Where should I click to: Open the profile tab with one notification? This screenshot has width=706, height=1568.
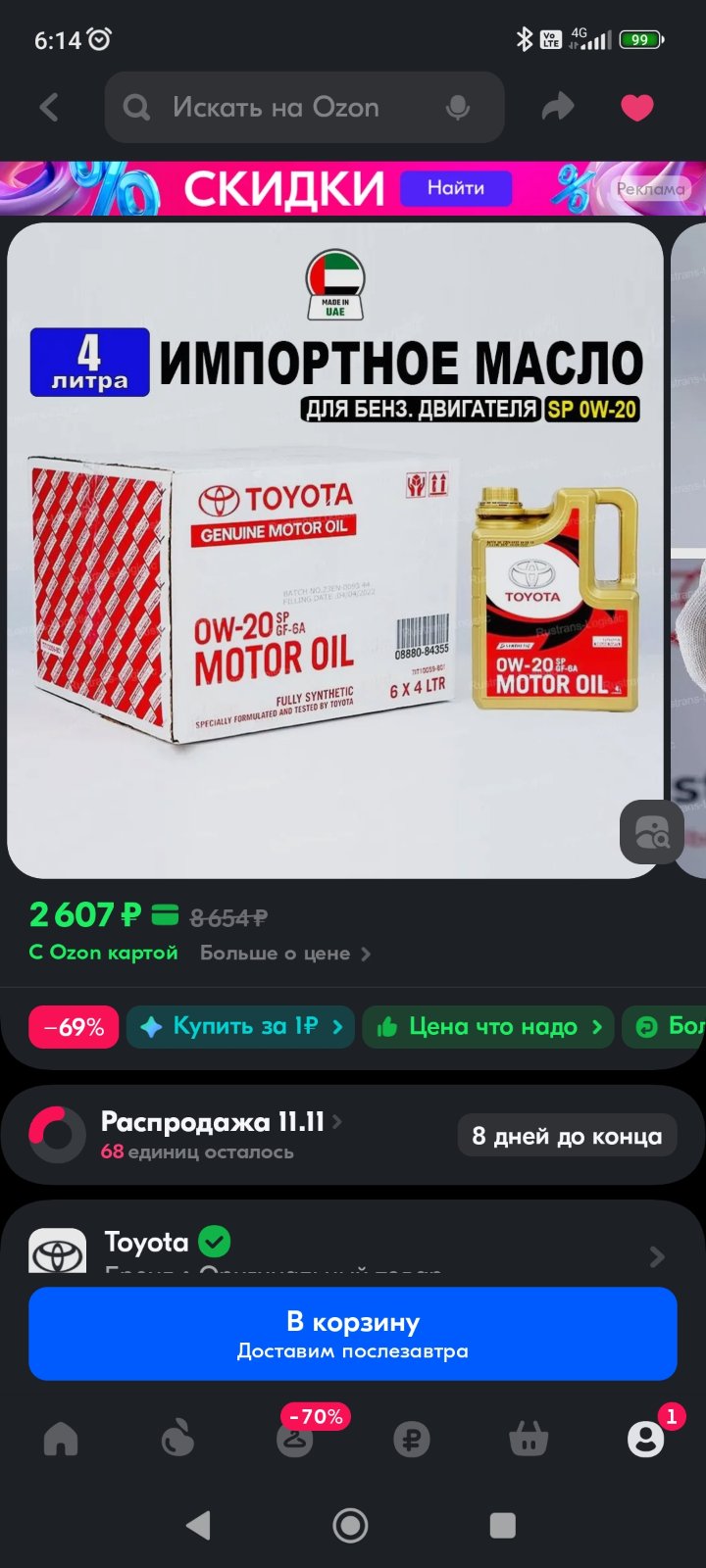click(646, 1437)
